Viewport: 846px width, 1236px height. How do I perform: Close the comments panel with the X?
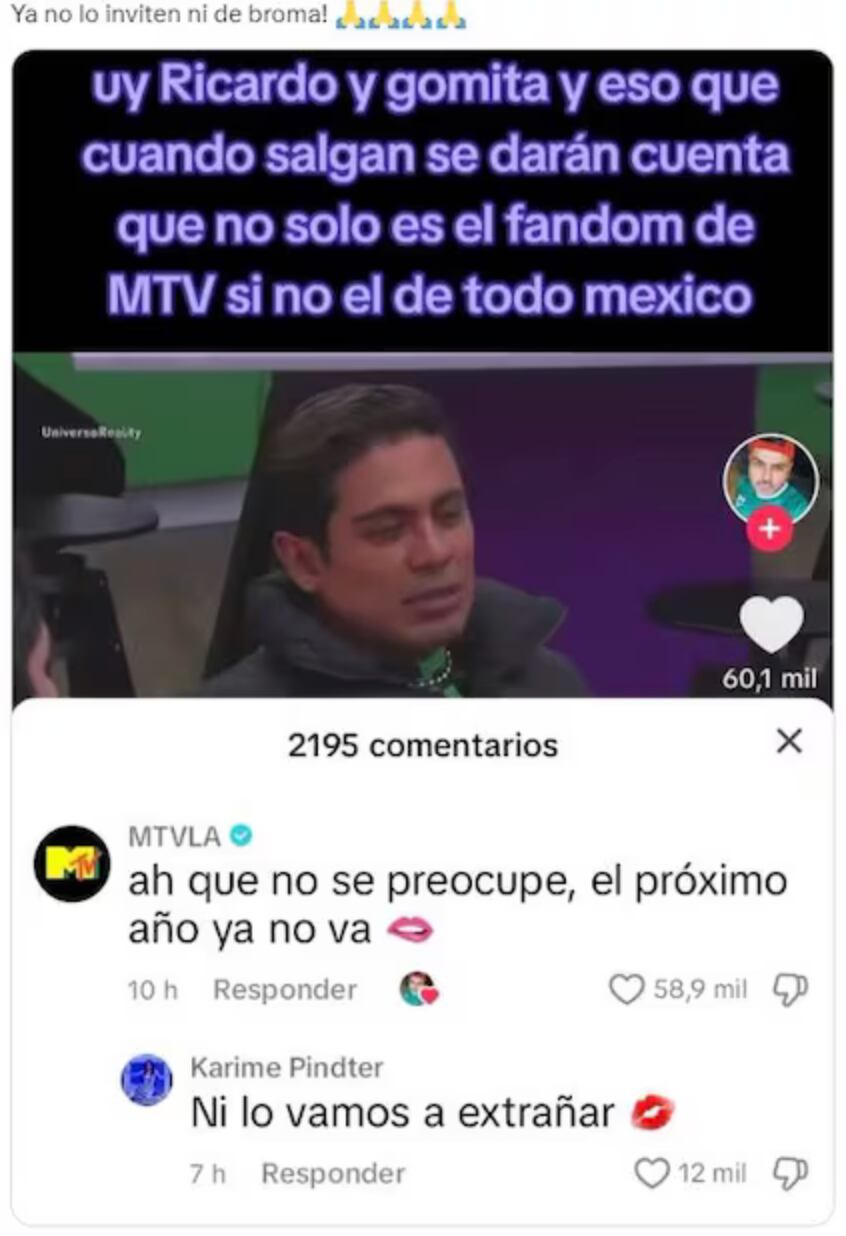[789, 742]
